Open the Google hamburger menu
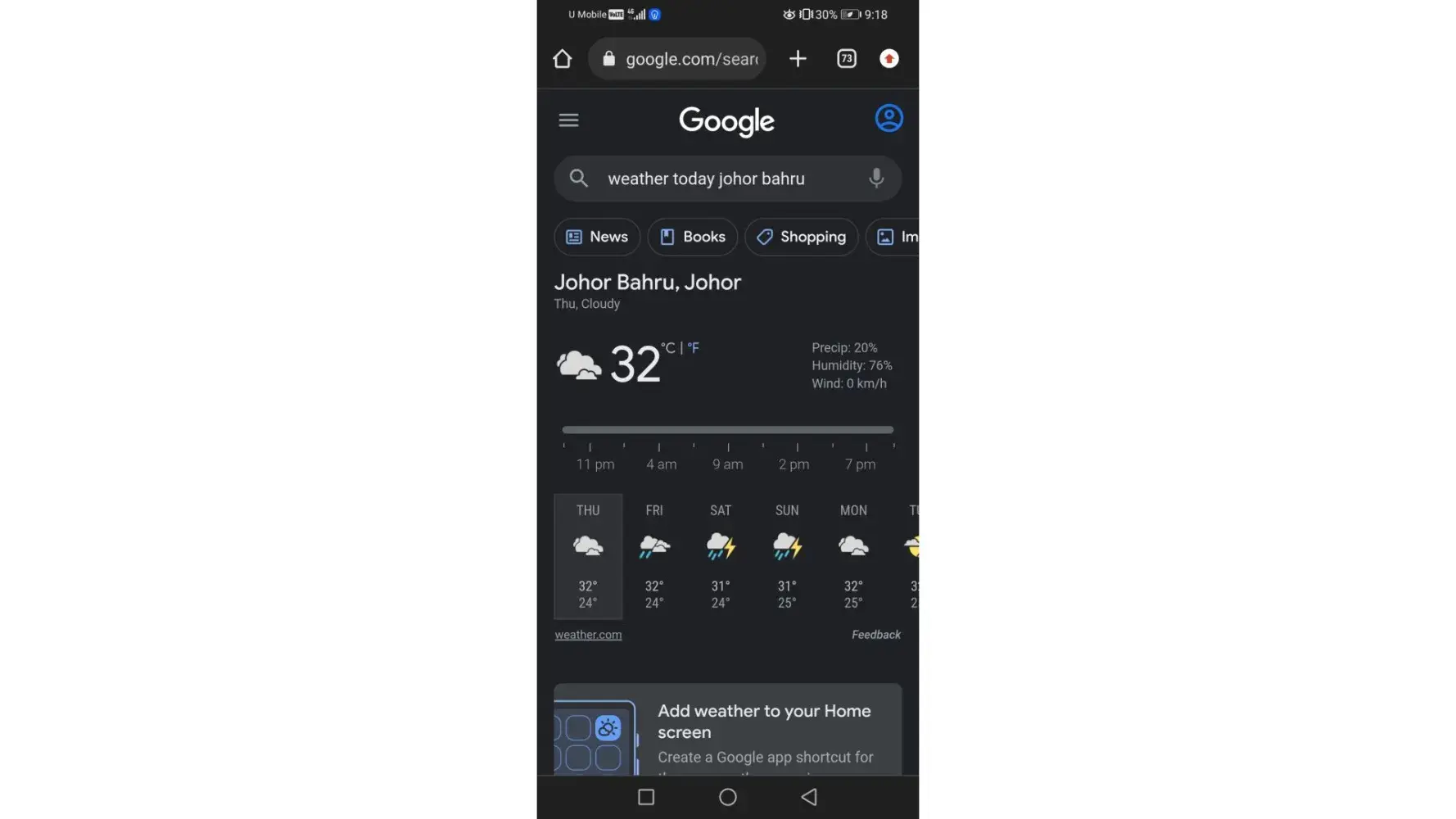This screenshot has width=1456, height=819. [568, 120]
